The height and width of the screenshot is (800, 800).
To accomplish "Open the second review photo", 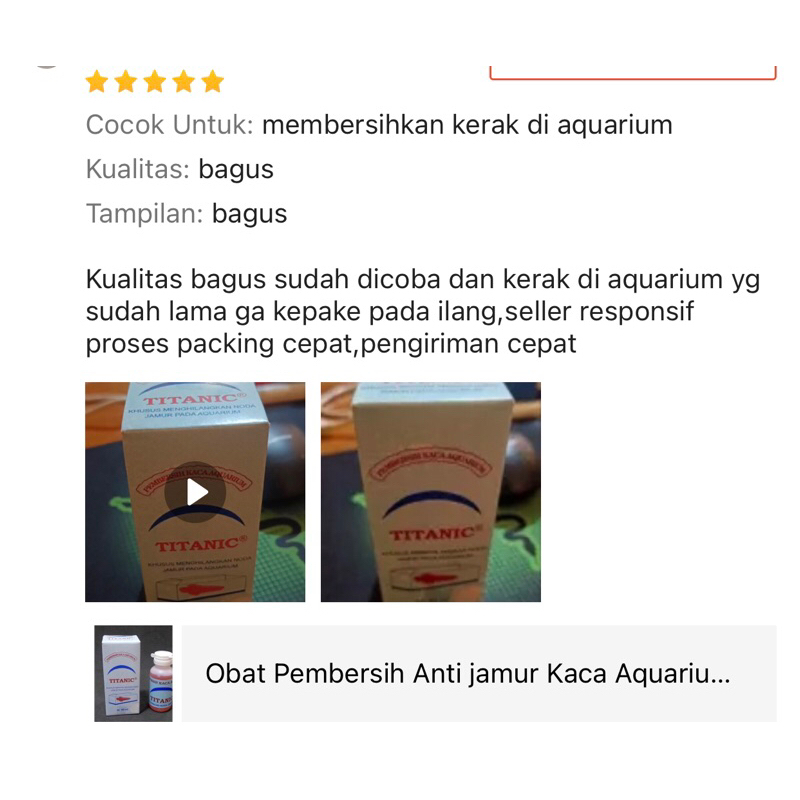I will 430,492.
